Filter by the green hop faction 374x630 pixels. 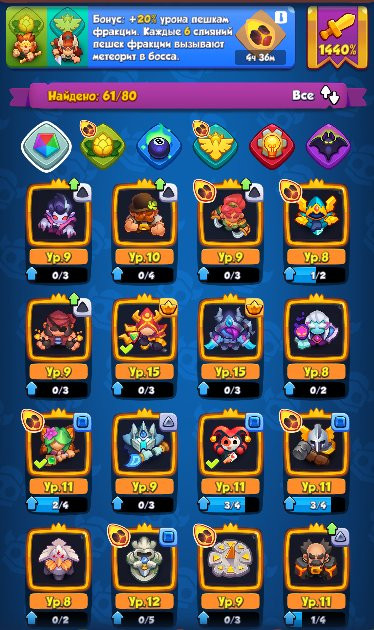[103, 146]
